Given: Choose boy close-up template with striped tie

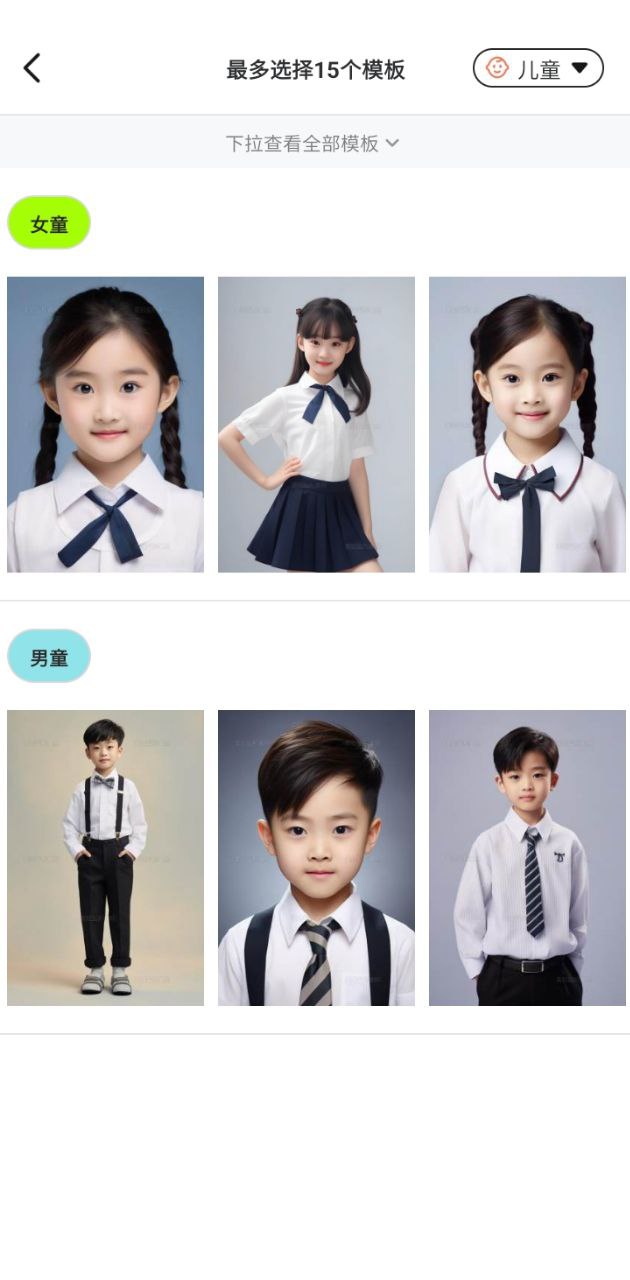Looking at the screenshot, I should point(316,857).
